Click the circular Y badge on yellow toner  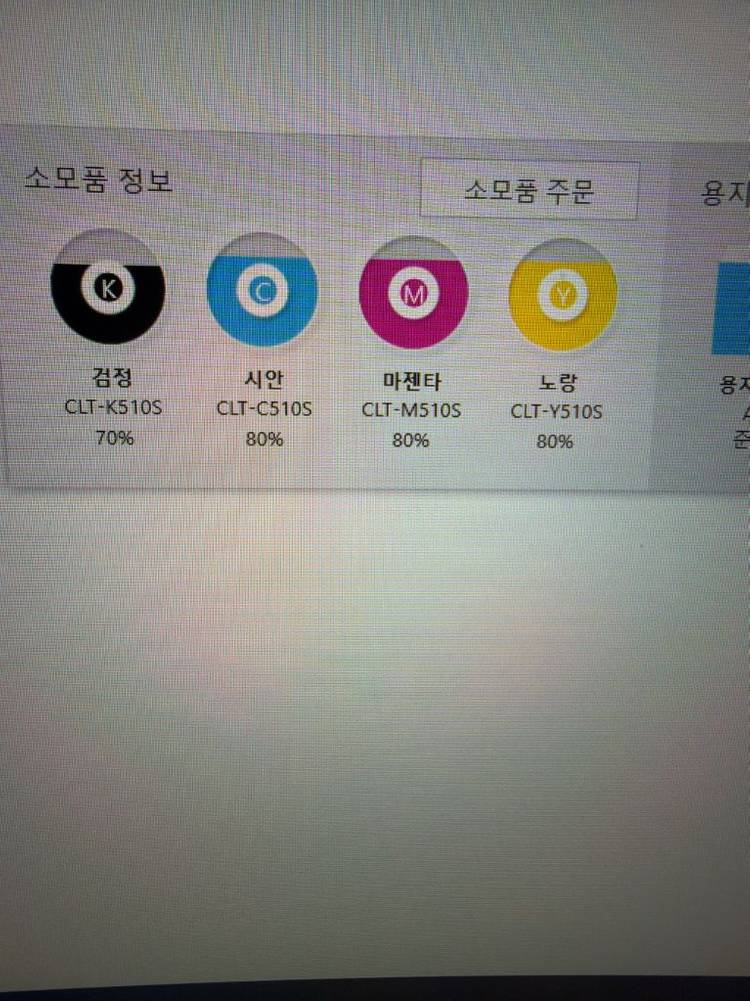coord(562,294)
